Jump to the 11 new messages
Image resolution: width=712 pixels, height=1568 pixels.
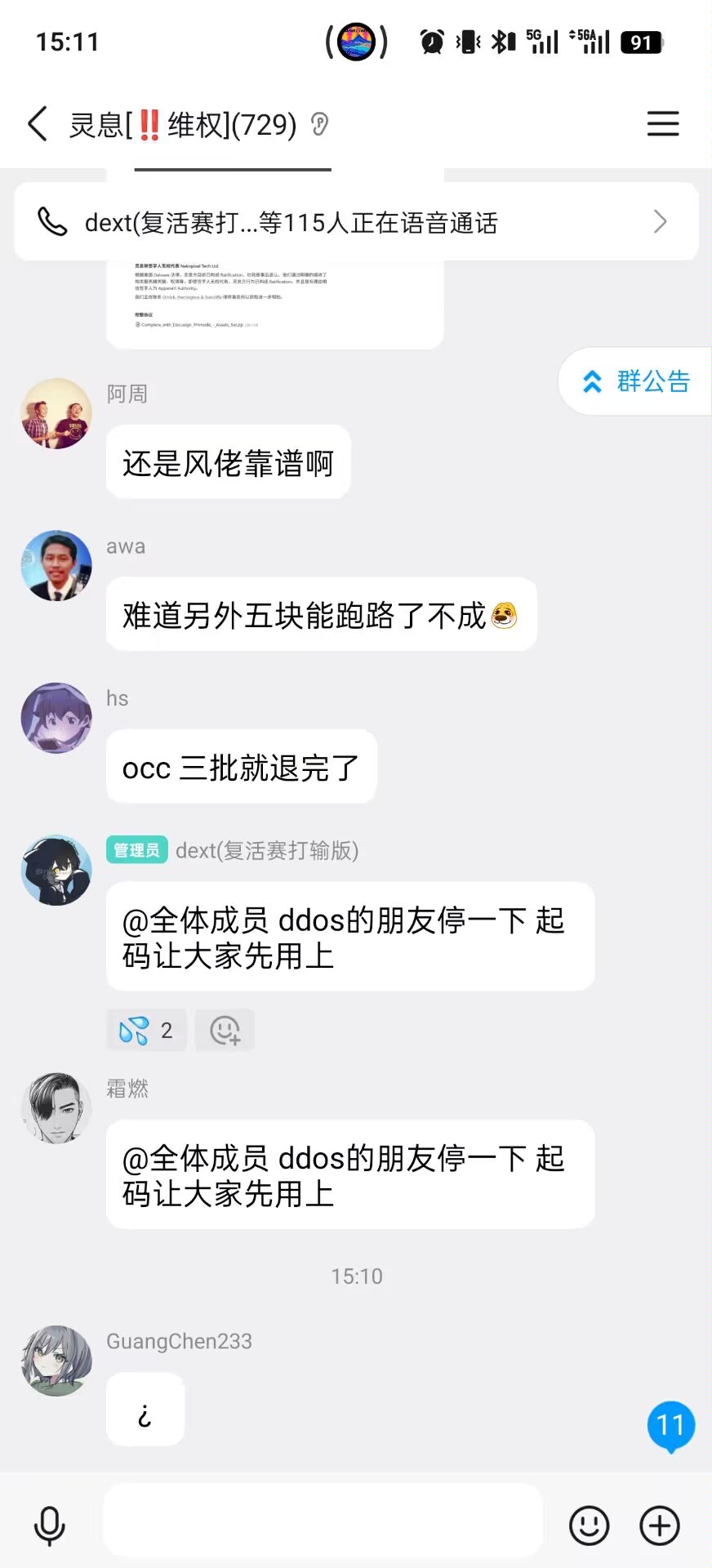coord(671,1427)
